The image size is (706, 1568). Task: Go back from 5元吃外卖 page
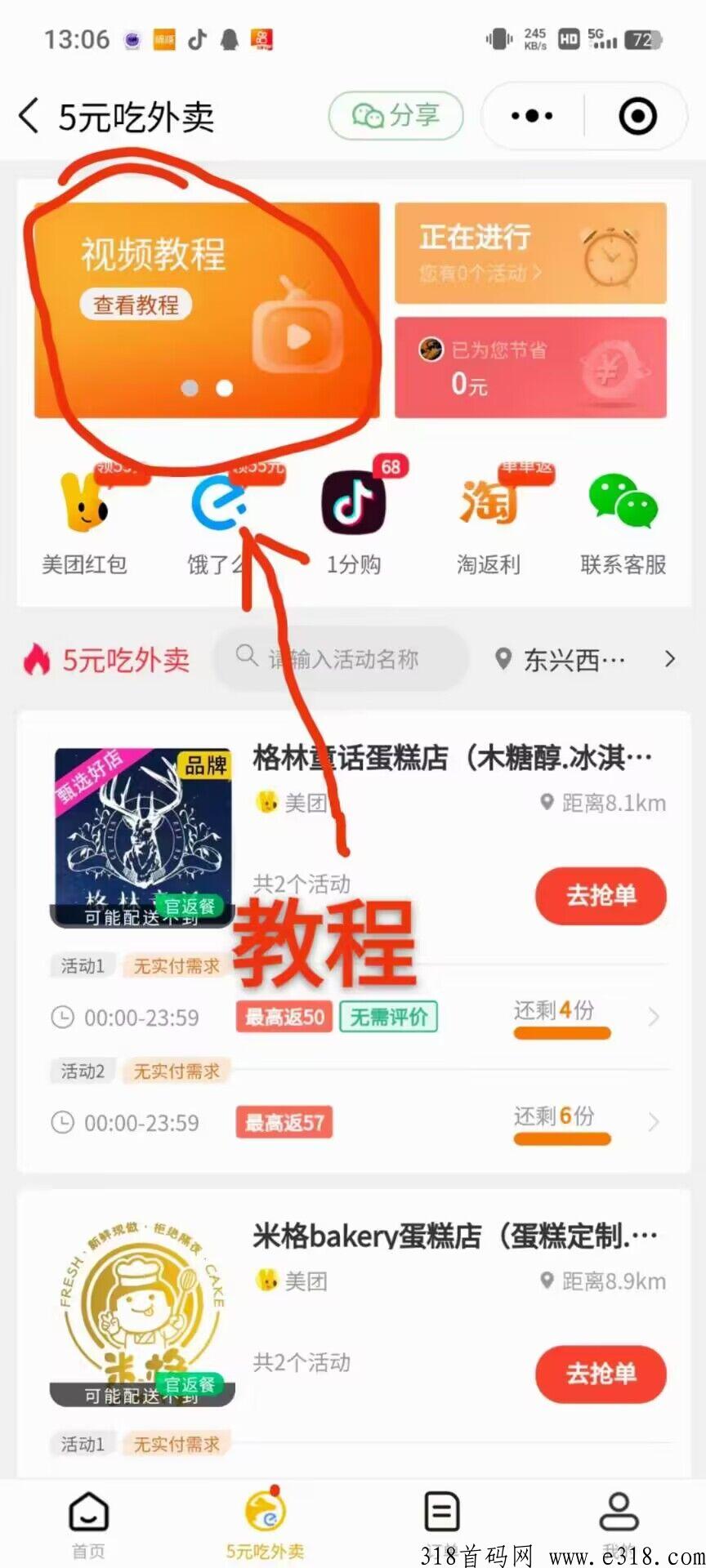[29, 116]
